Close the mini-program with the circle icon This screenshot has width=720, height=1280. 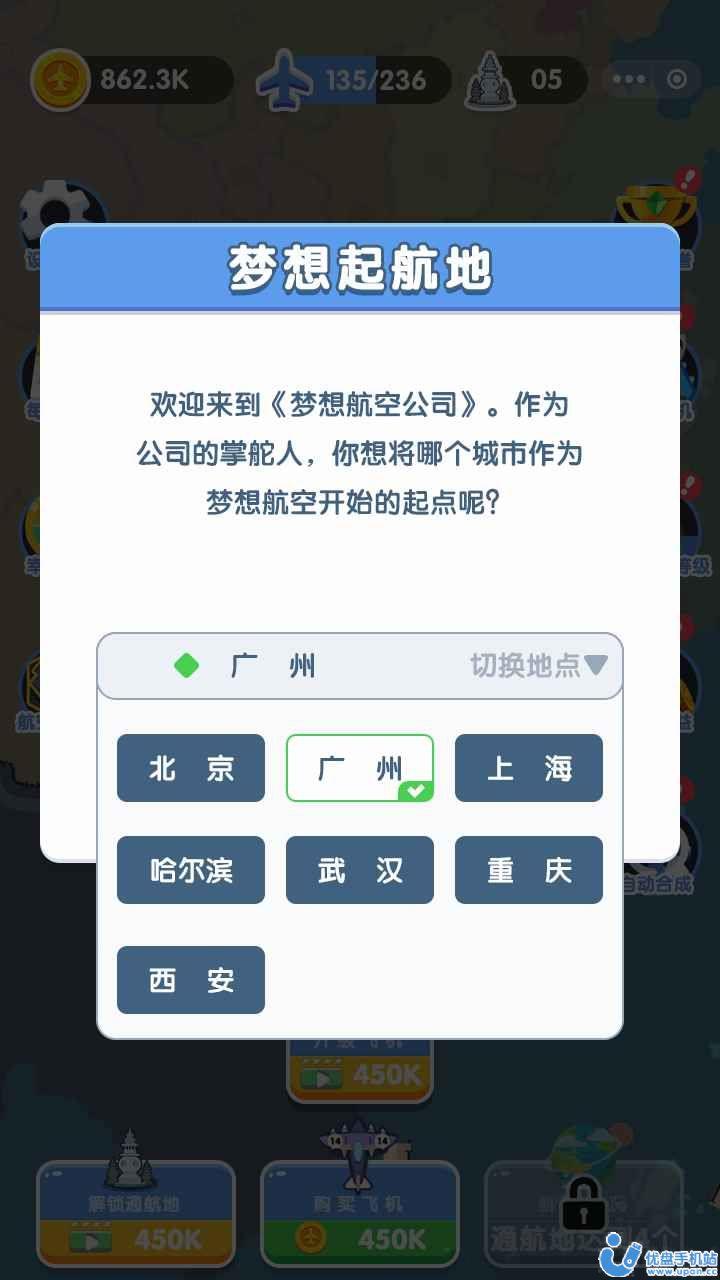pos(677,80)
